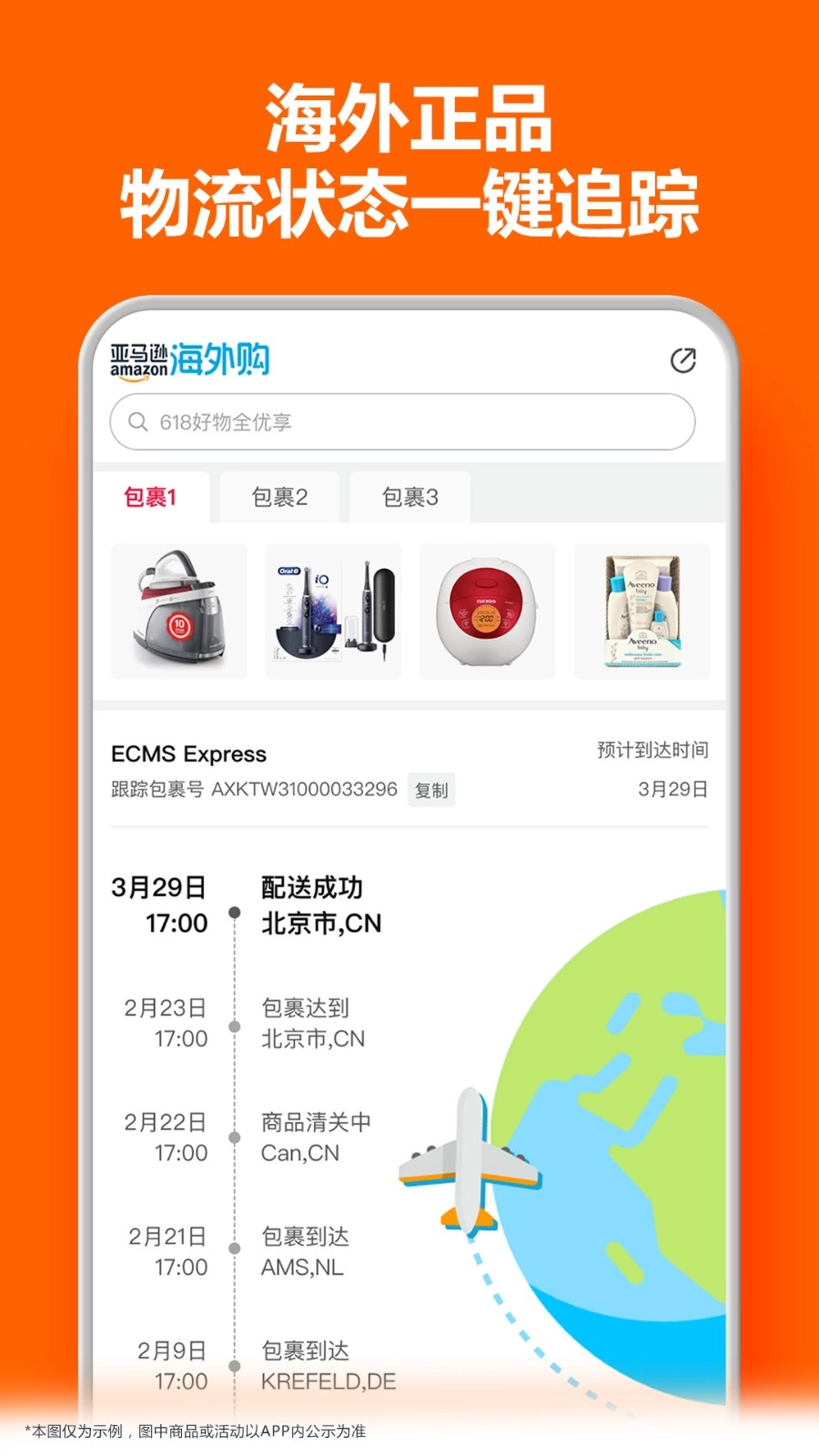View the Oral-B iO toothbrush thumbnail
Screen dimensions: 819x1456
332,611
